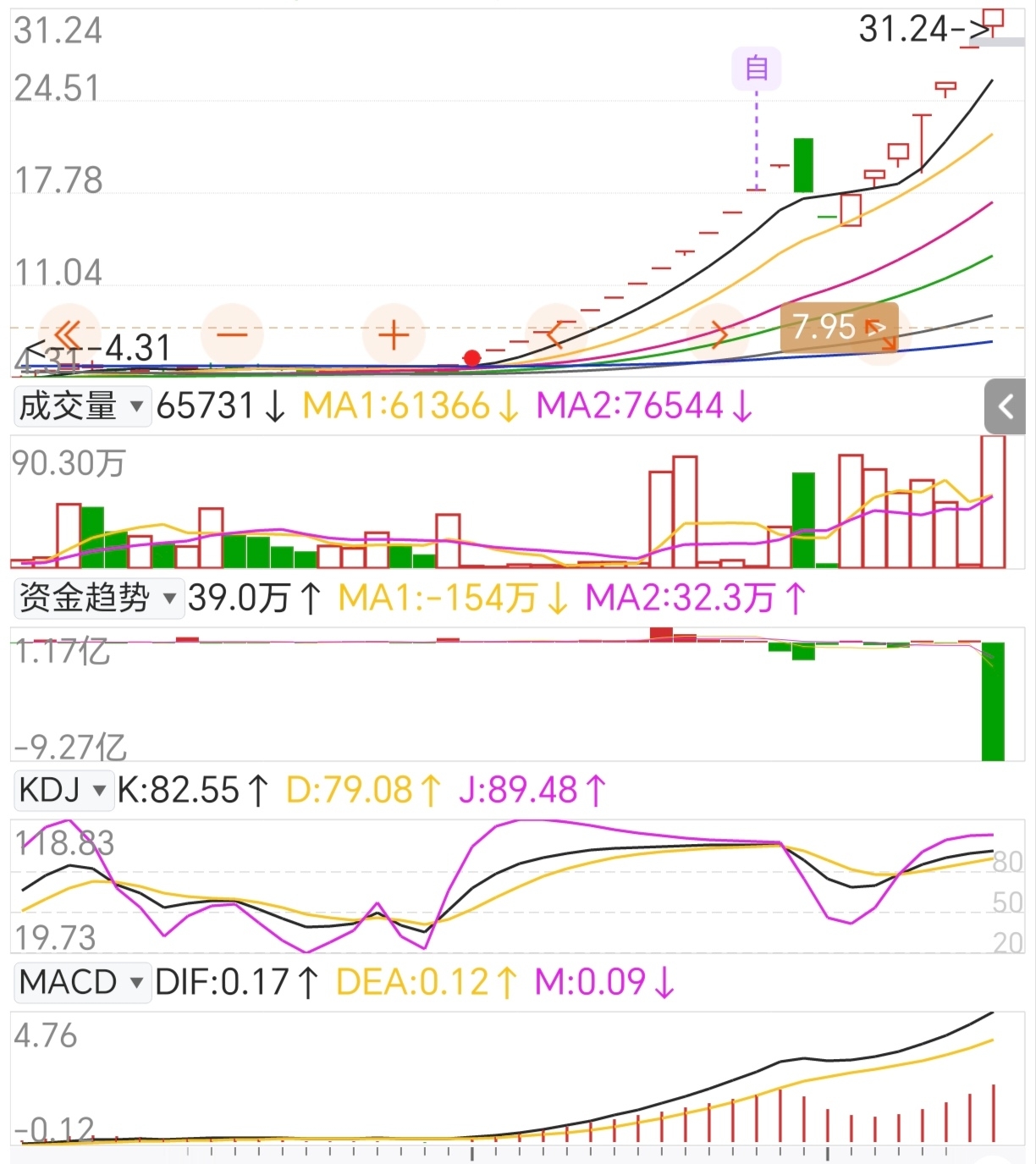Expand the chart to full screen

[880, 333]
